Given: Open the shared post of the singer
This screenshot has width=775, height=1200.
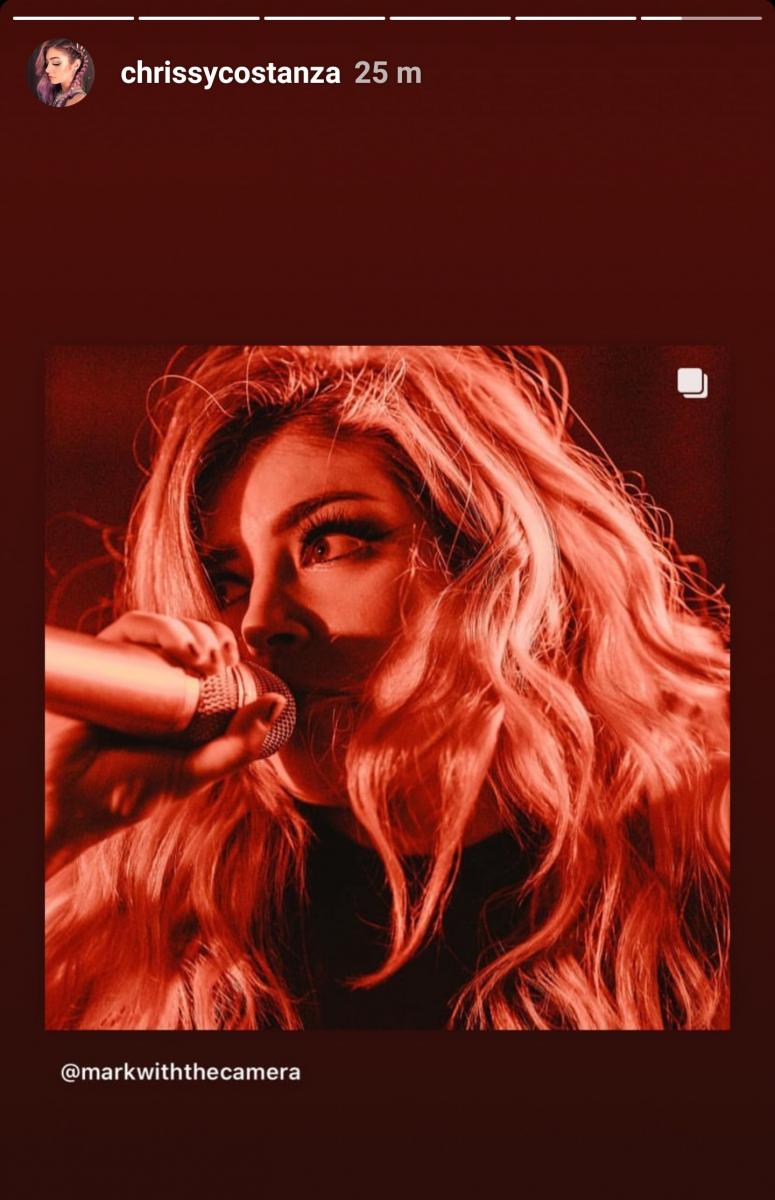Looking at the screenshot, I should click(x=387, y=687).
